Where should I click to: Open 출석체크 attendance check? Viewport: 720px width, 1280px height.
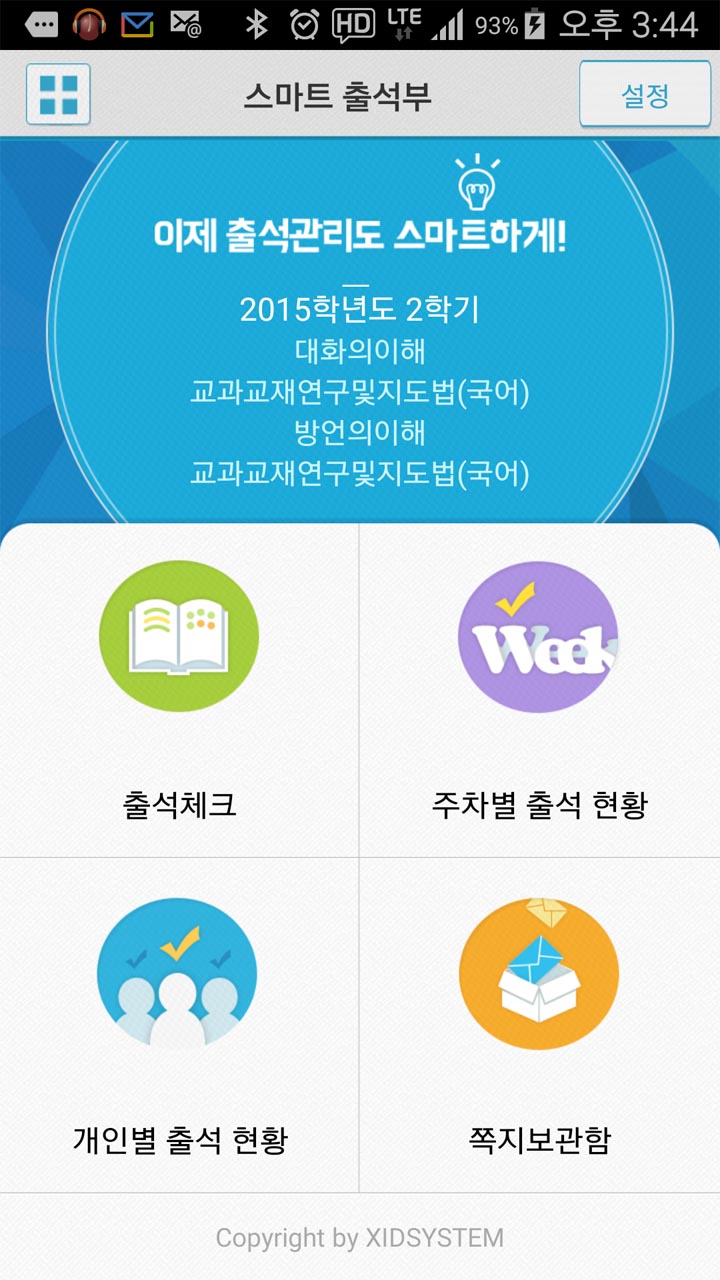(180, 690)
